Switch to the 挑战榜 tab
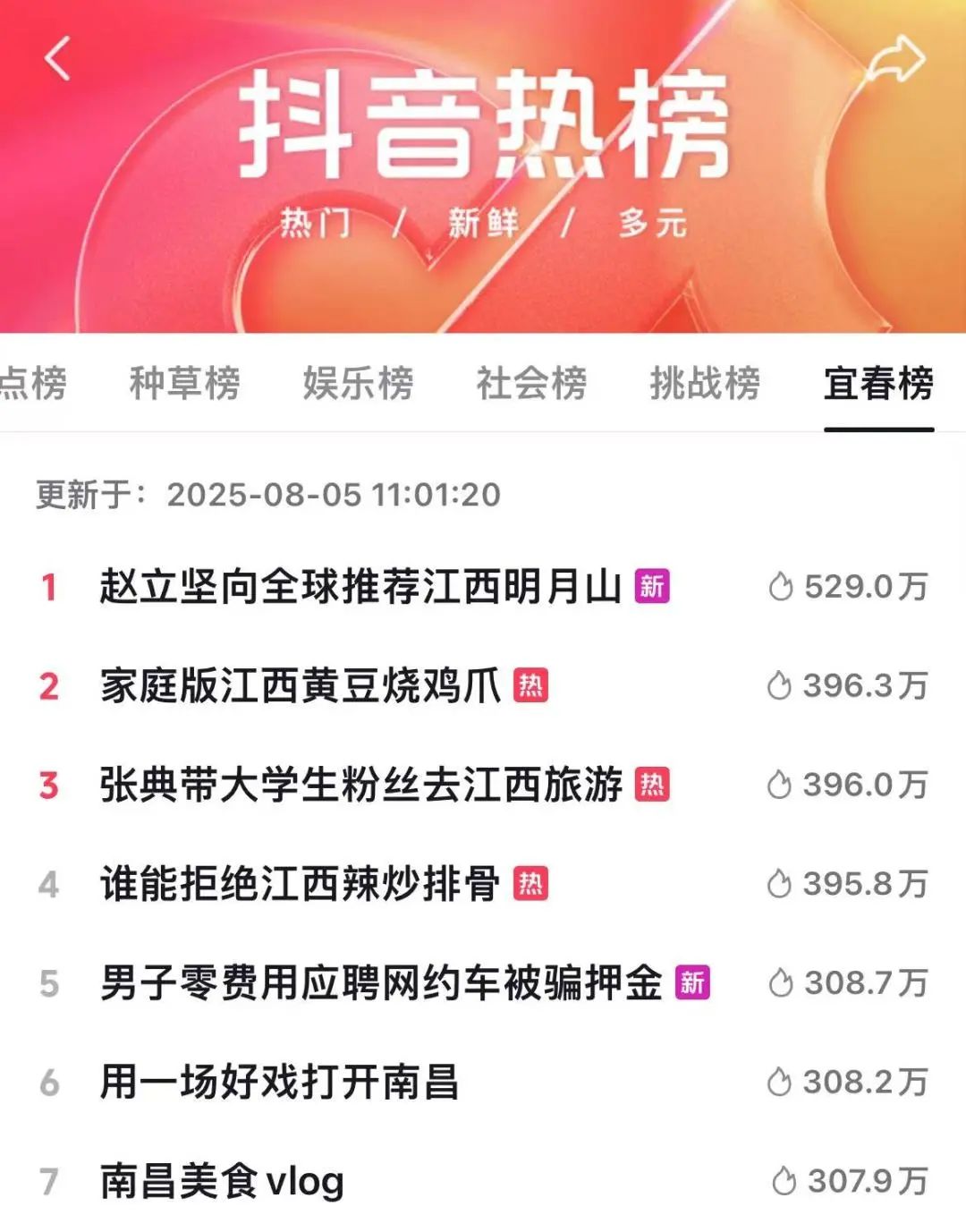The image size is (966, 1232). [x=703, y=385]
